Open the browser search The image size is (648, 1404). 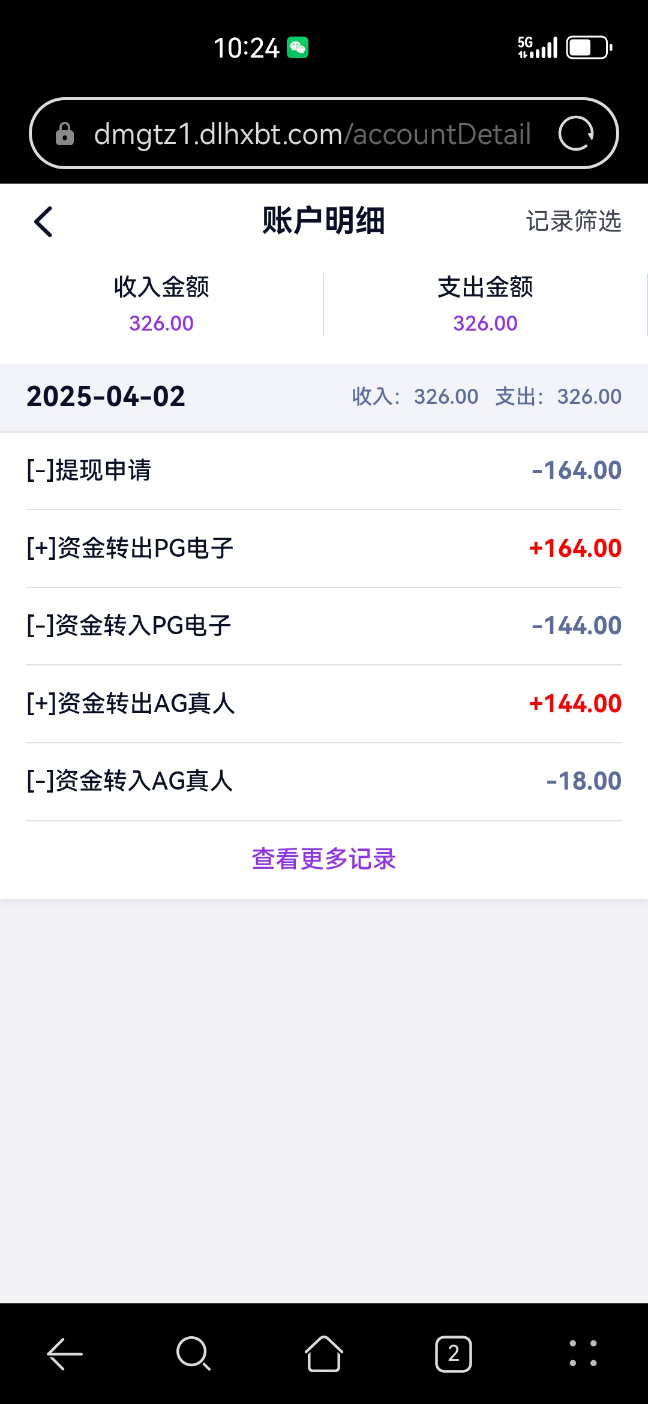click(193, 1354)
